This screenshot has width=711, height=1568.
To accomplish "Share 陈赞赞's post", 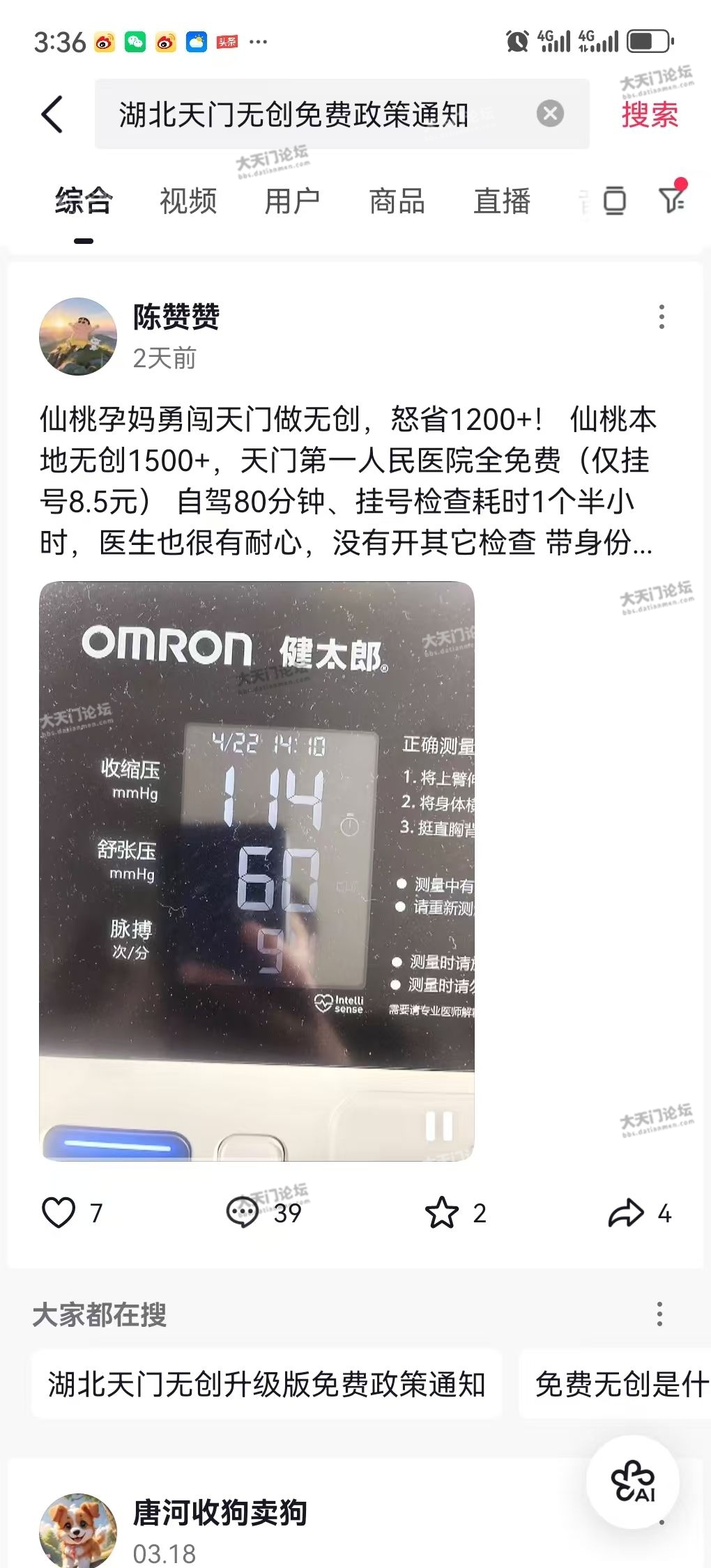I will coord(626,1213).
